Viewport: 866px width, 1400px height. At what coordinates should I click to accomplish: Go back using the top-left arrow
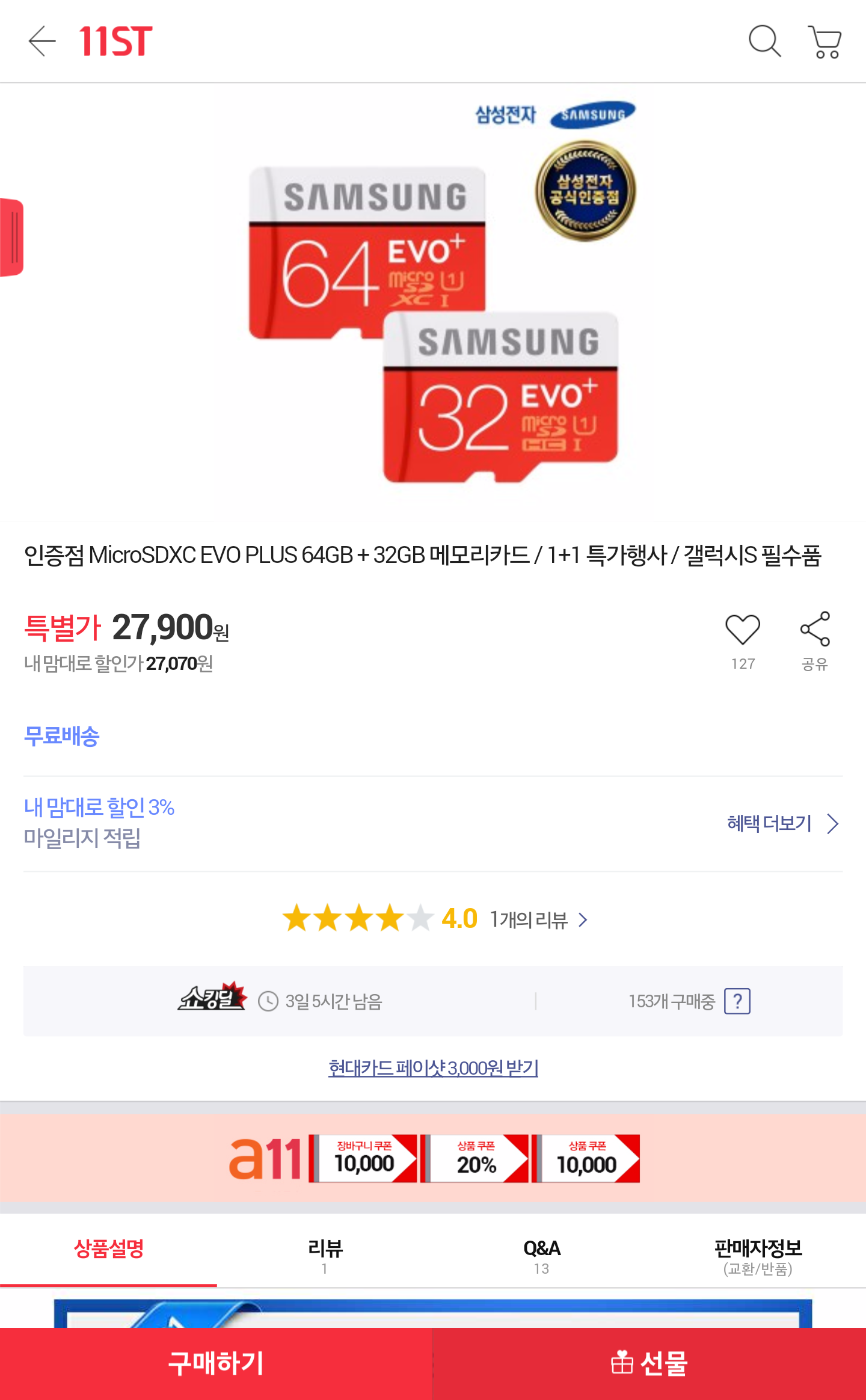point(41,41)
